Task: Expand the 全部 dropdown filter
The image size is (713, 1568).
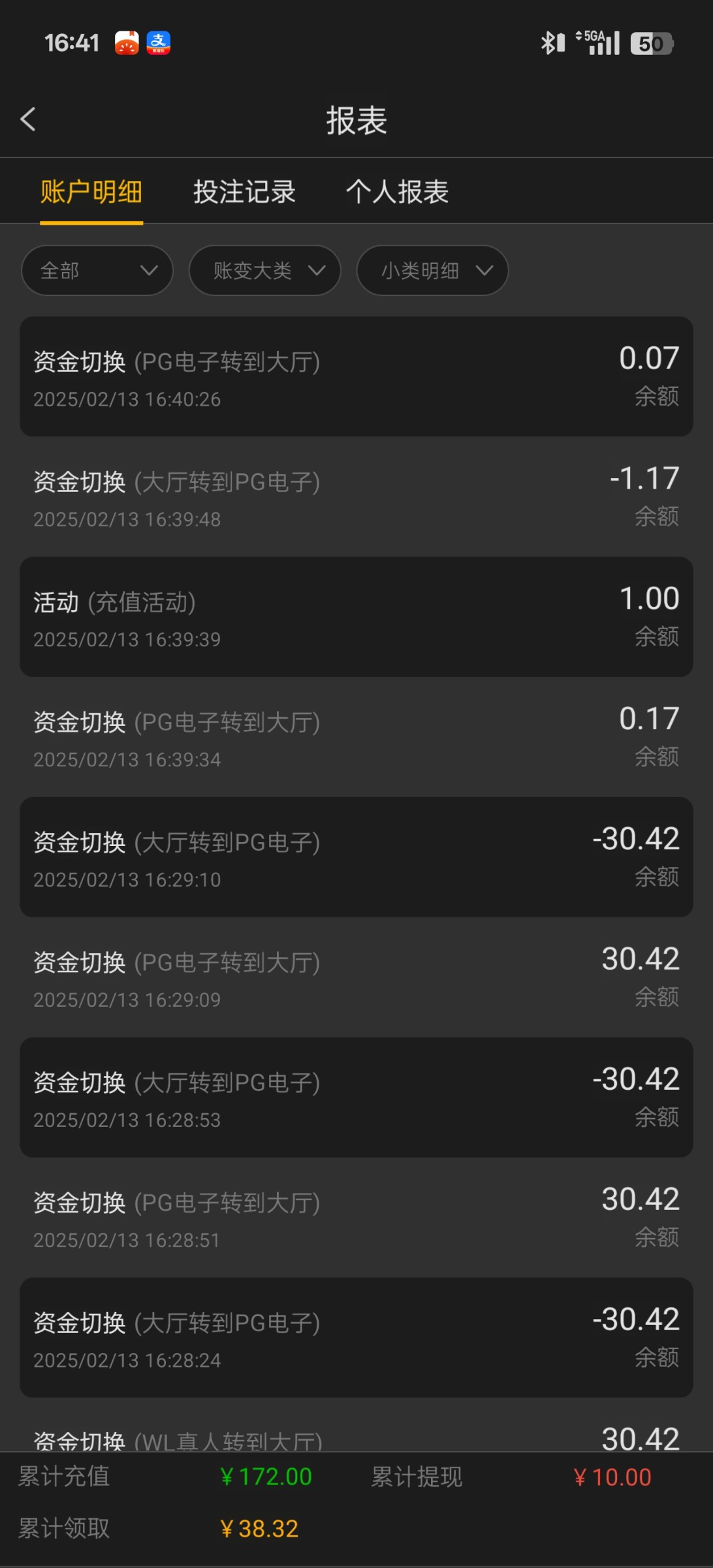Action: (x=97, y=270)
